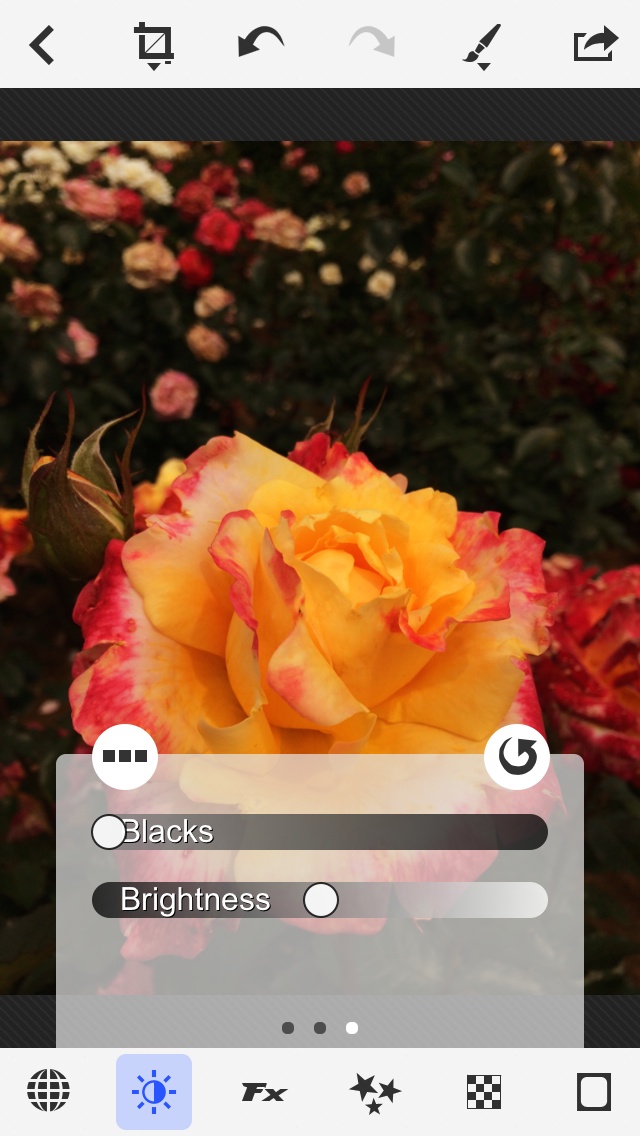Open the stars effects tab
Screen dimensions: 640x1136
(375, 1092)
